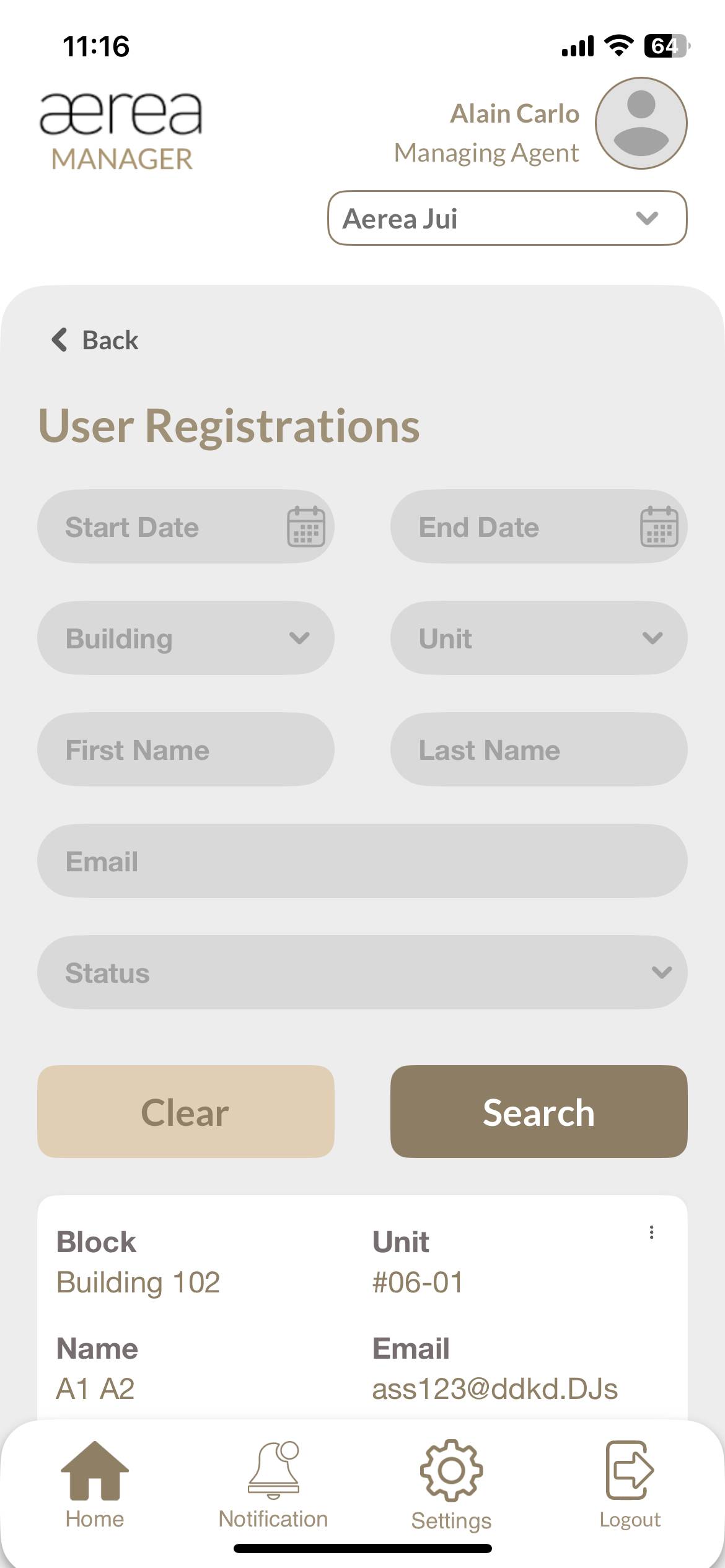
Task: Expand the Building dropdown
Action: (185, 638)
